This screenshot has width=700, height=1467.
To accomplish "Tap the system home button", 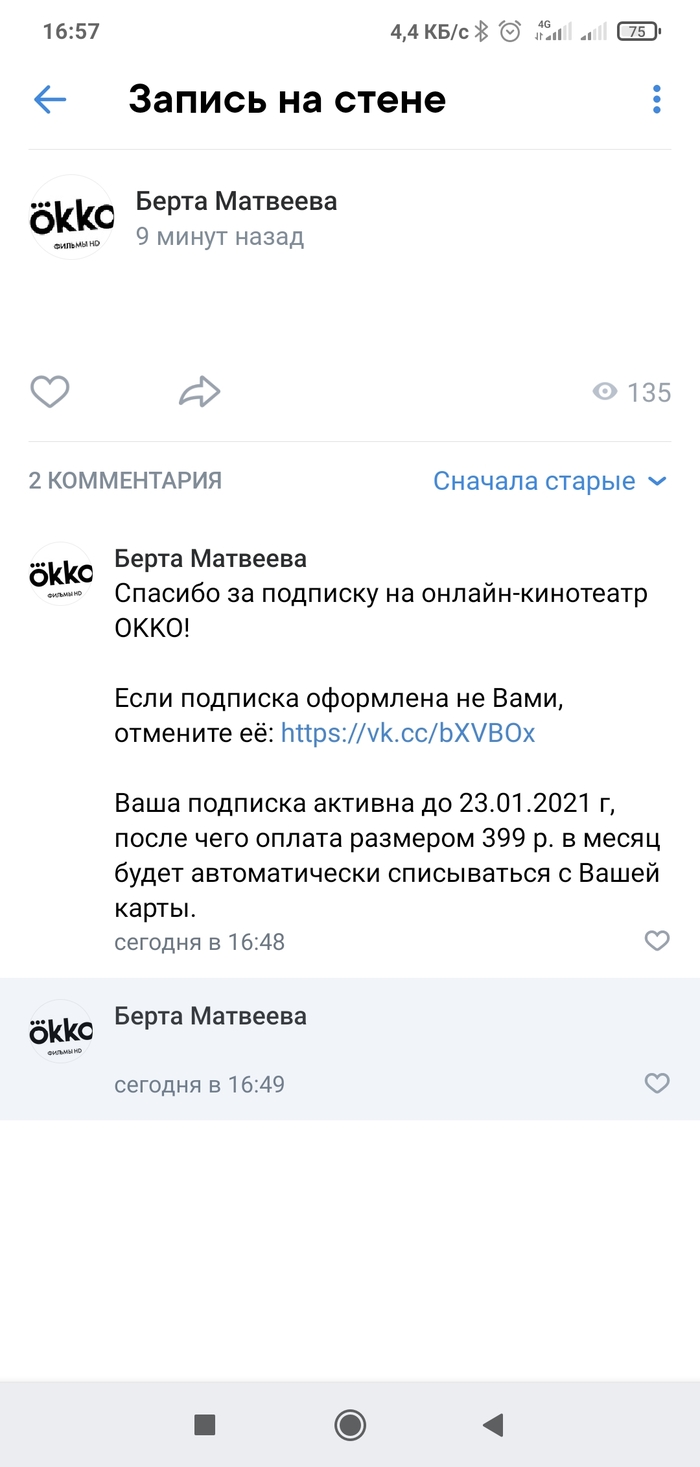I will [350, 1424].
